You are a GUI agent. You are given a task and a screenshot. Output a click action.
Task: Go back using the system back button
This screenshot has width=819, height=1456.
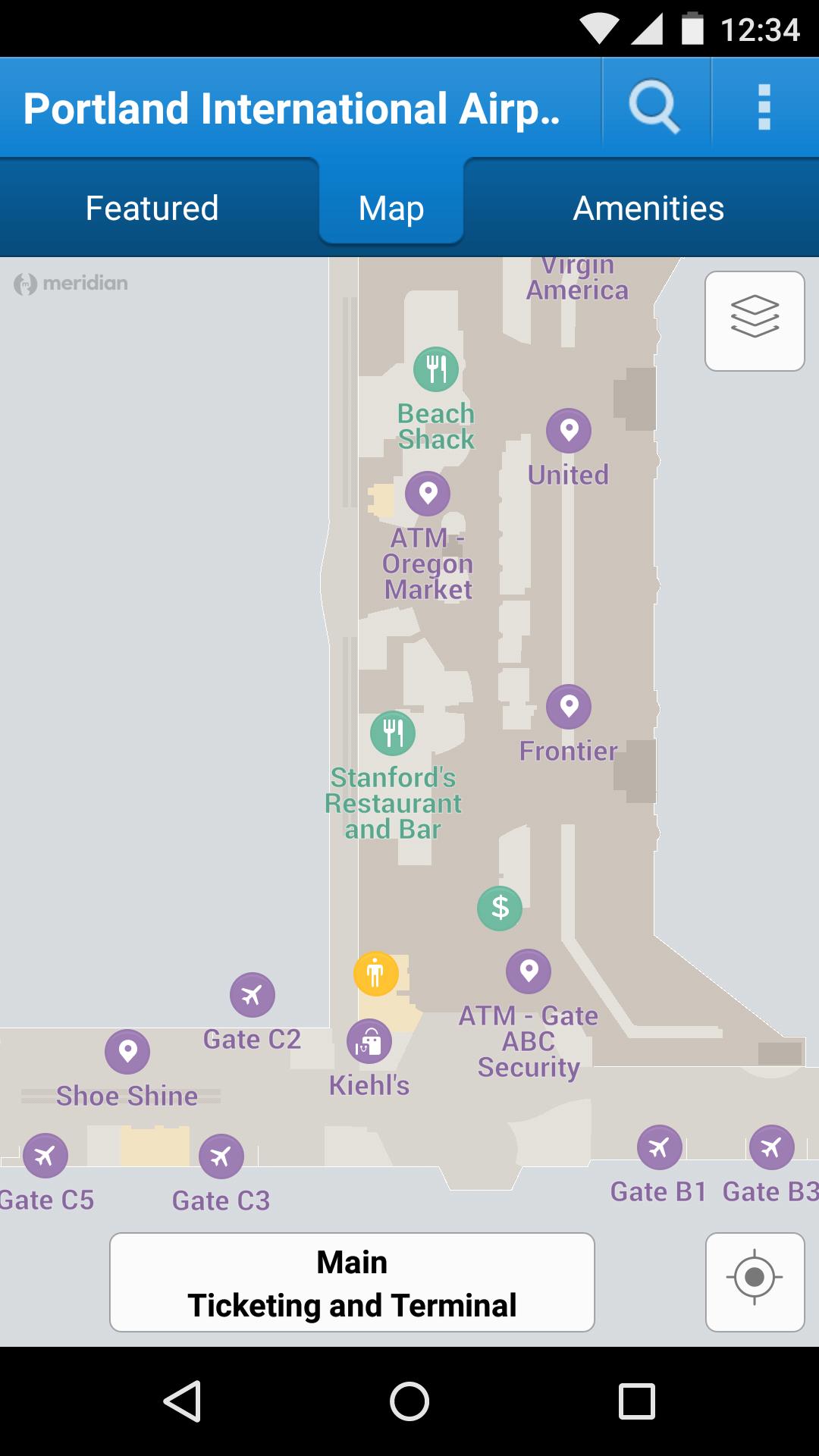(x=183, y=1401)
